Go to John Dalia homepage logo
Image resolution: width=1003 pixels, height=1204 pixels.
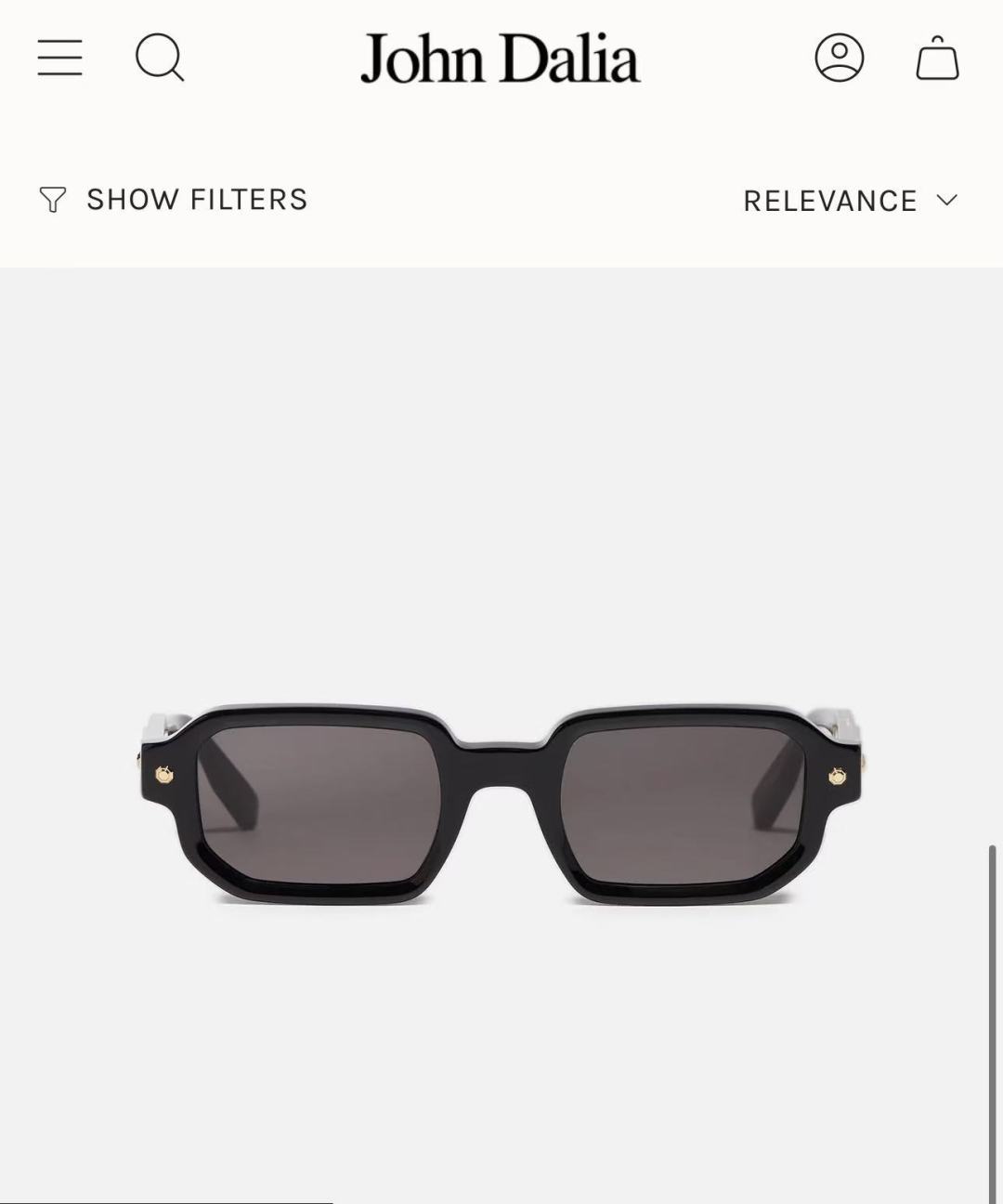click(500, 59)
